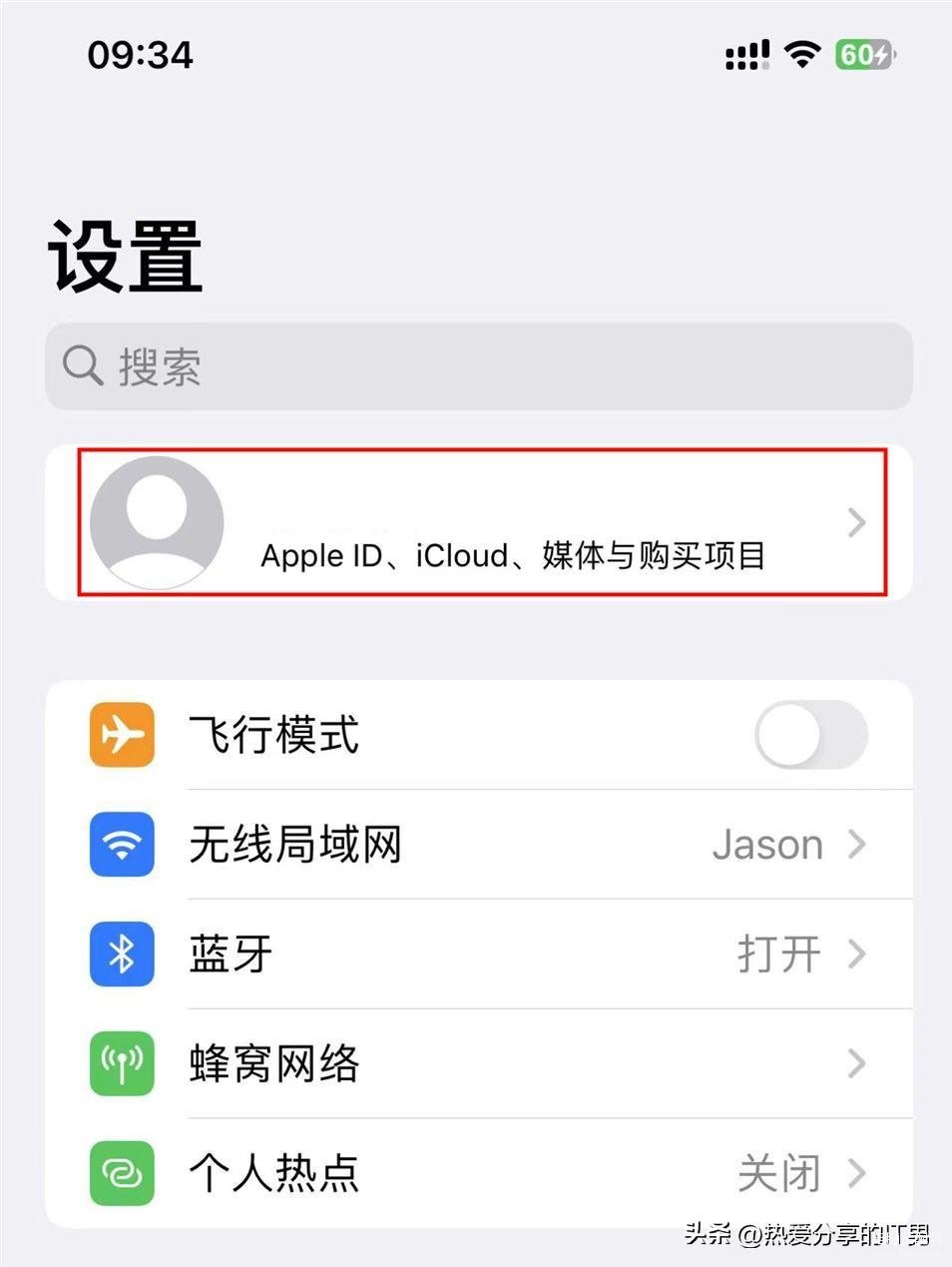This screenshot has height=1267, width=952.
Task: Tap the 搜索 search field
Action: click(477, 366)
